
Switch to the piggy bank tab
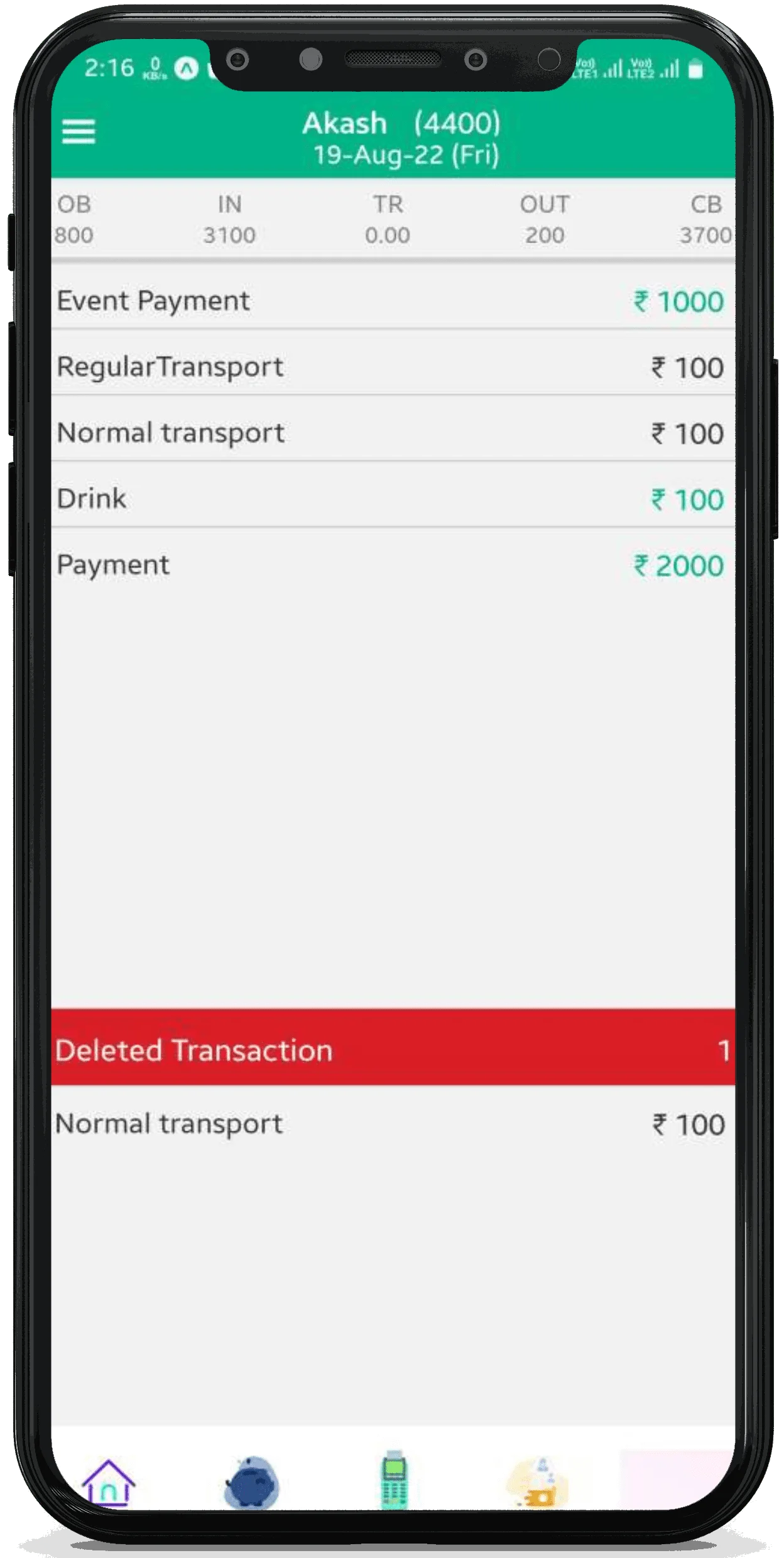pyautogui.click(x=251, y=1482)
